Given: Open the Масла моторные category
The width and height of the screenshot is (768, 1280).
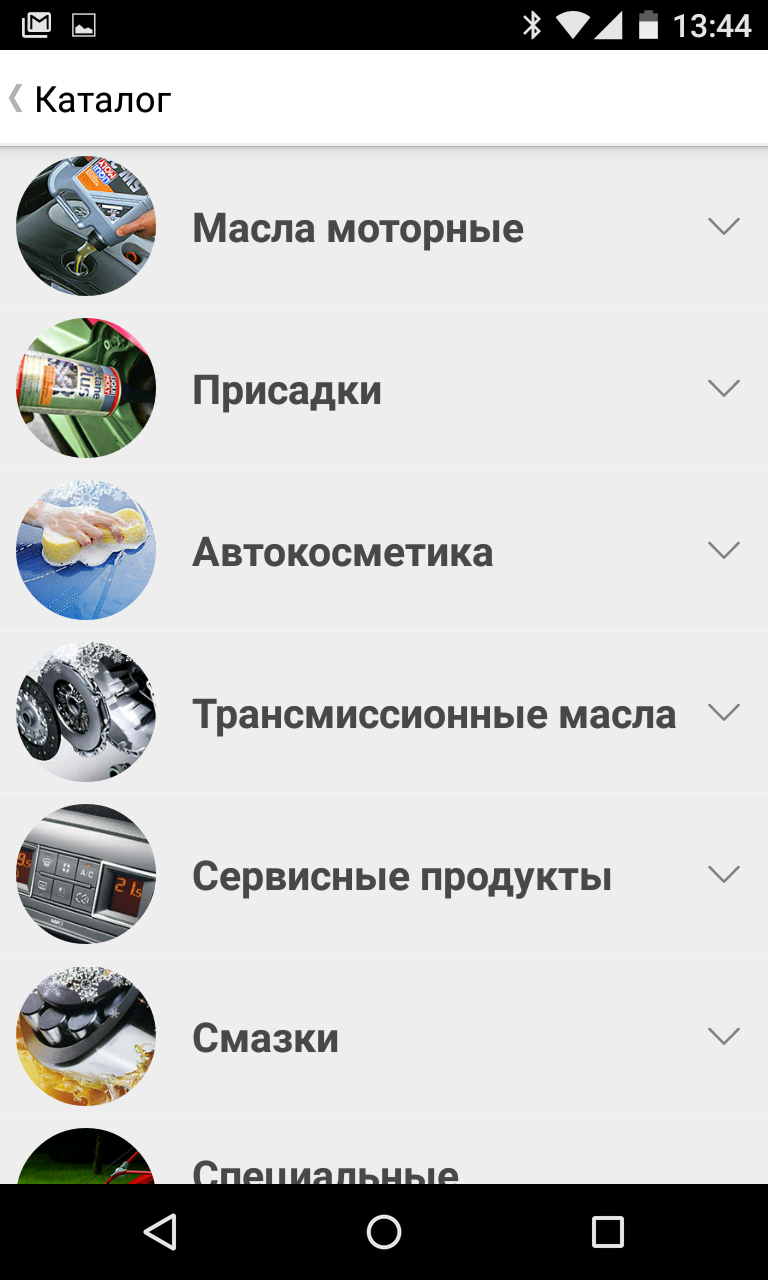Looking at the screenshot, I should (x=357, y=228).
